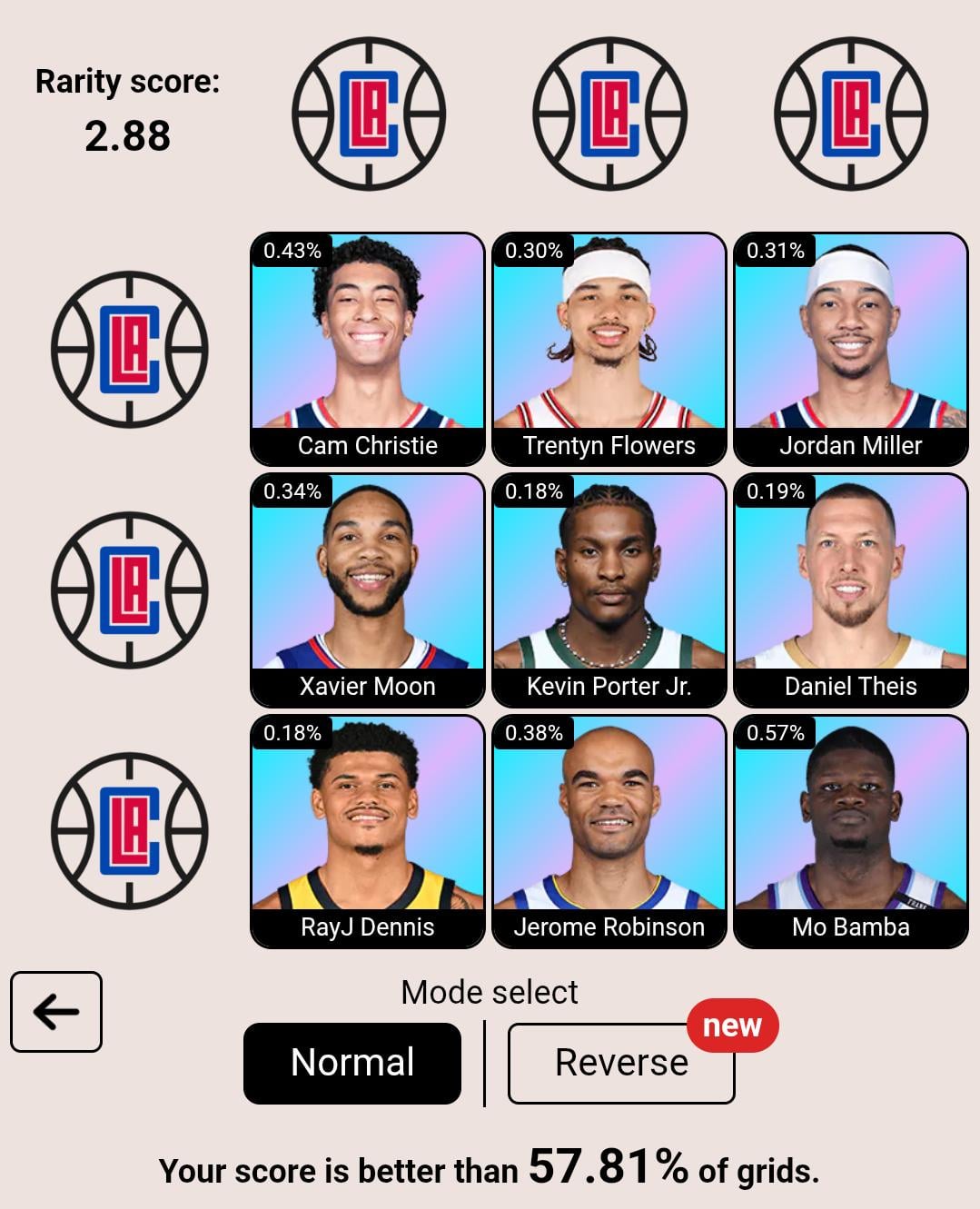Tap the Mo Bamba player card
980x1209 pixels.
click(851, 831)
